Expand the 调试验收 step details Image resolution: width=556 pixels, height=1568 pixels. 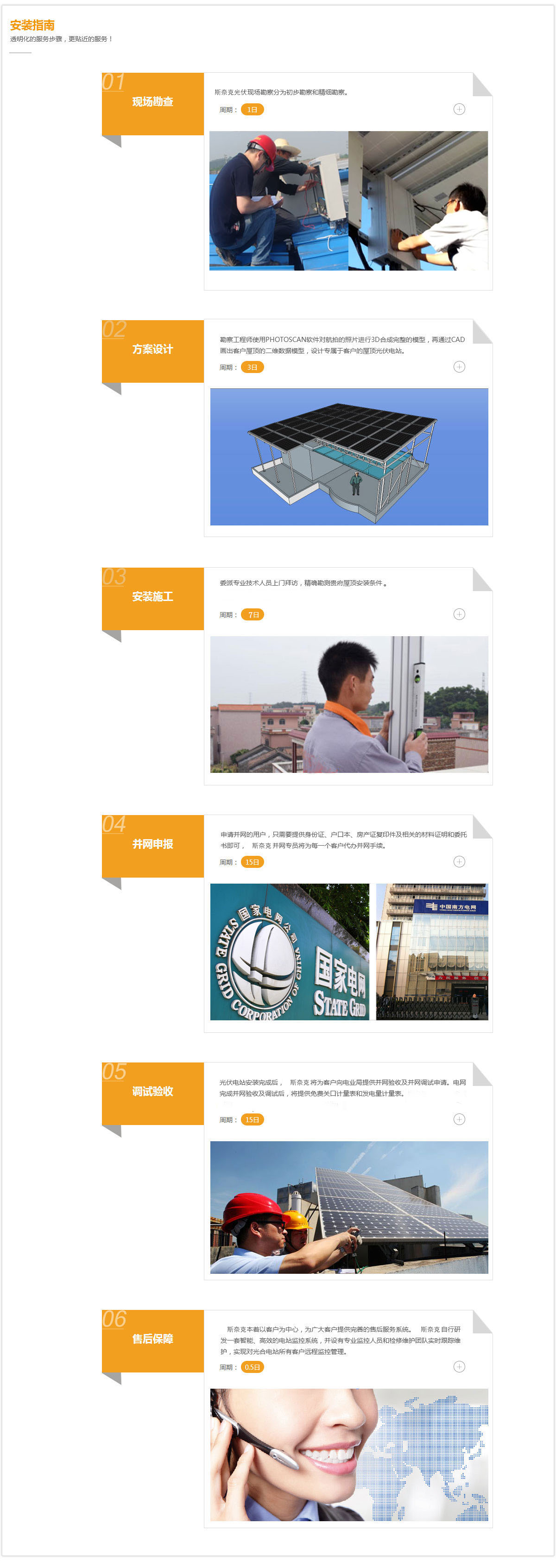tap(459, 1119)
